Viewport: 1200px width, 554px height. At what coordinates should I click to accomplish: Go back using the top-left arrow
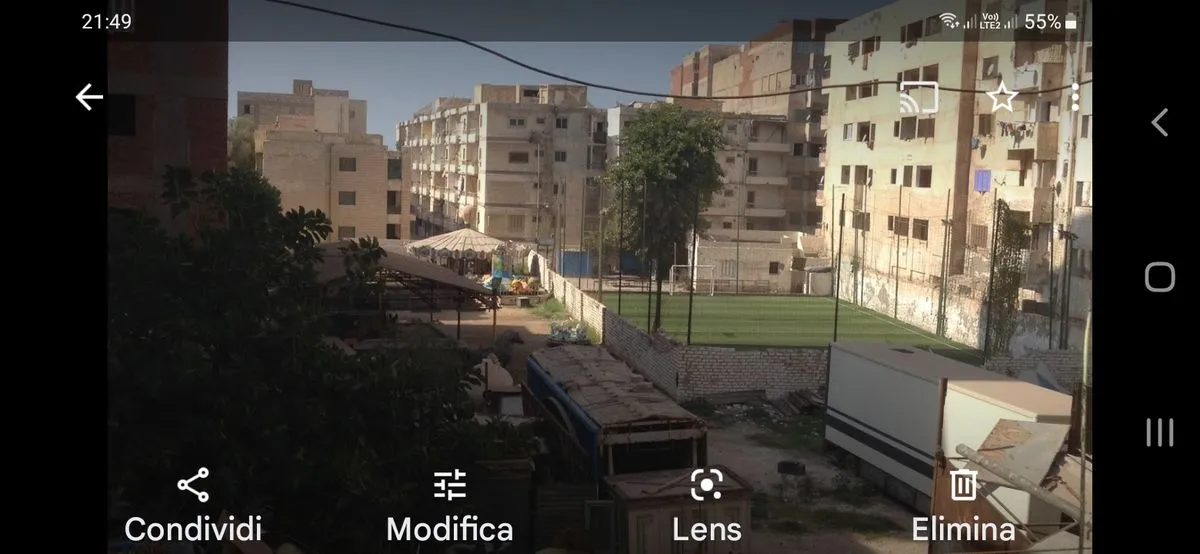tap(89, 97)
